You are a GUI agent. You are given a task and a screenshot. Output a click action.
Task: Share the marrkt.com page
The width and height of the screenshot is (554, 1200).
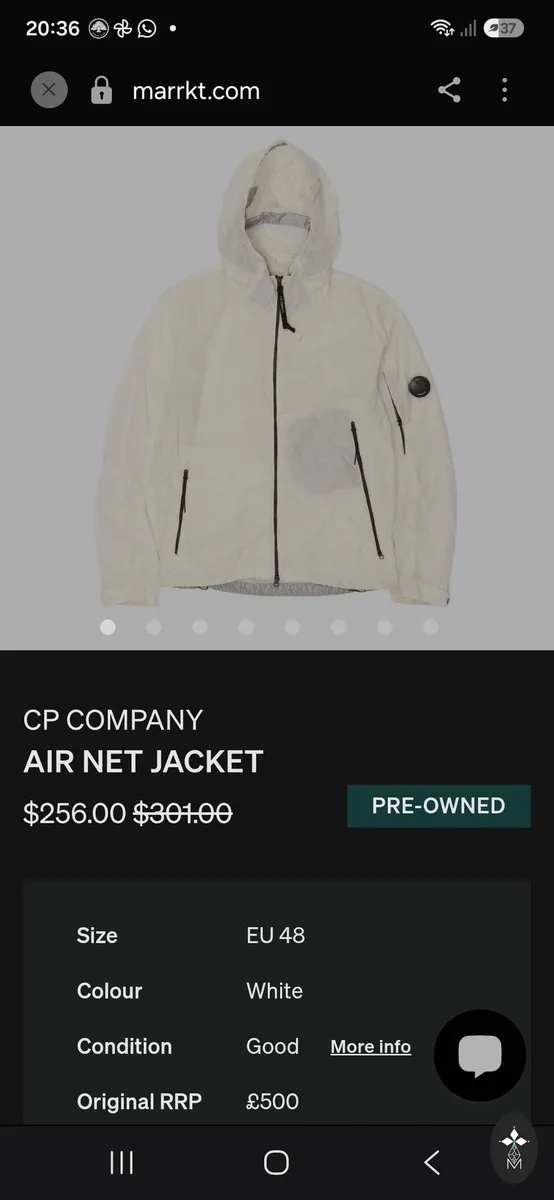coord(449,90)
